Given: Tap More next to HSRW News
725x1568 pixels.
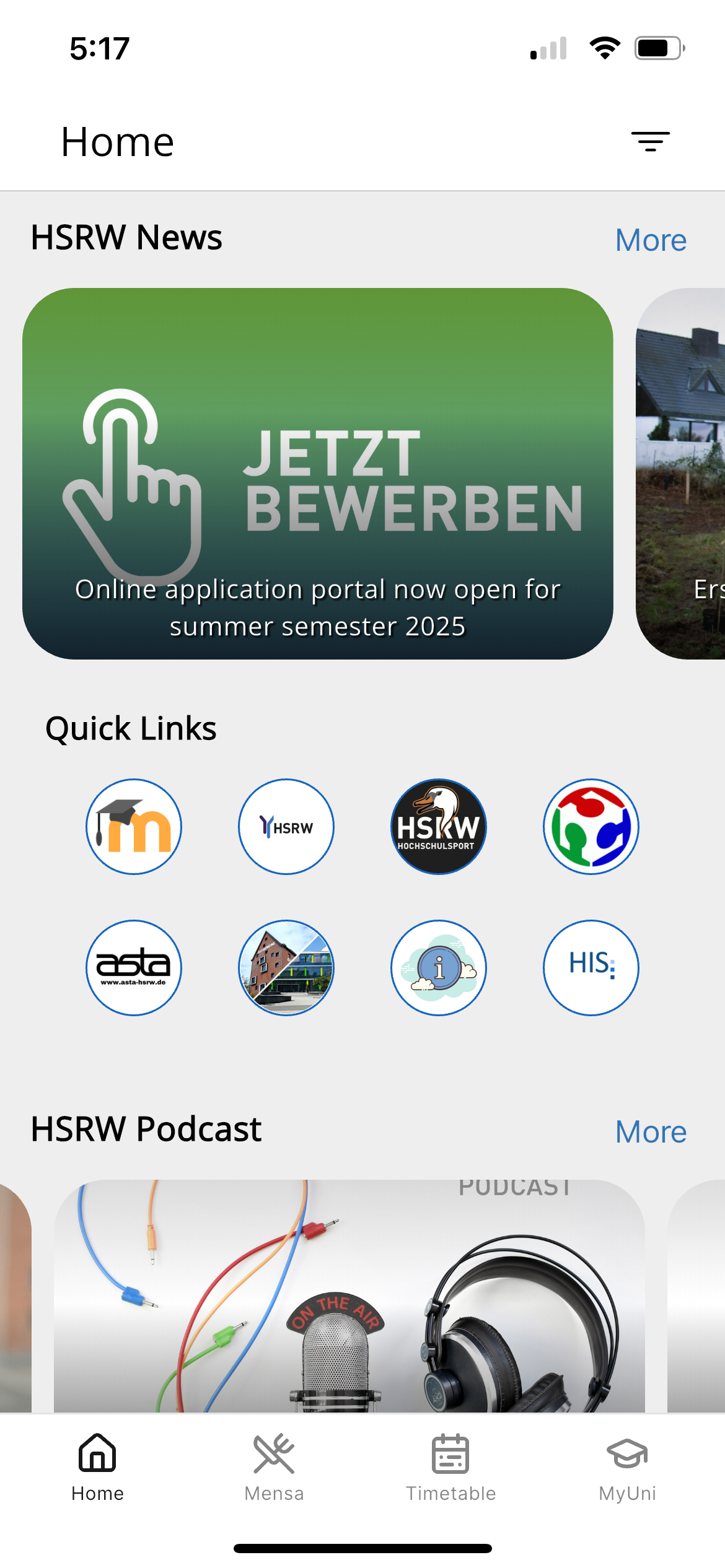Looking at the screenshot, I should coord(650,240).
